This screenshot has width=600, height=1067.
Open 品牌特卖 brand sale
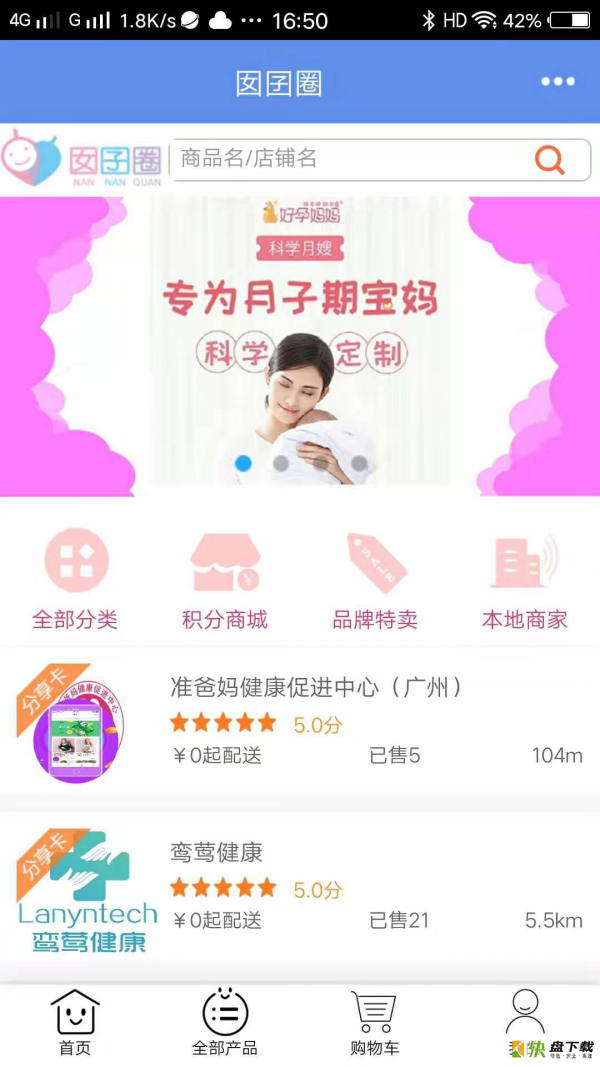click(x=375, y=580)
